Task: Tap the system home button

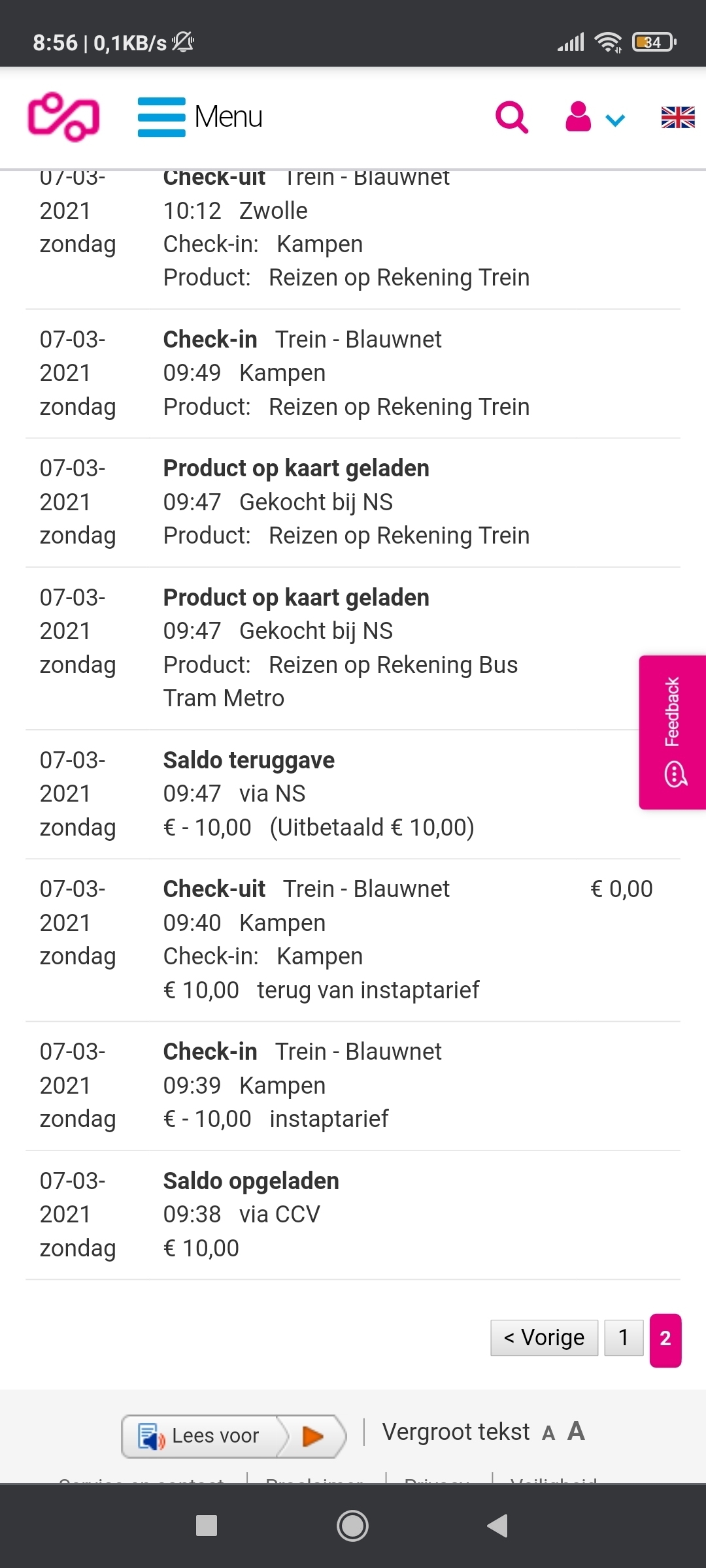Action: pyautogui.click(x=352, y=1526)
